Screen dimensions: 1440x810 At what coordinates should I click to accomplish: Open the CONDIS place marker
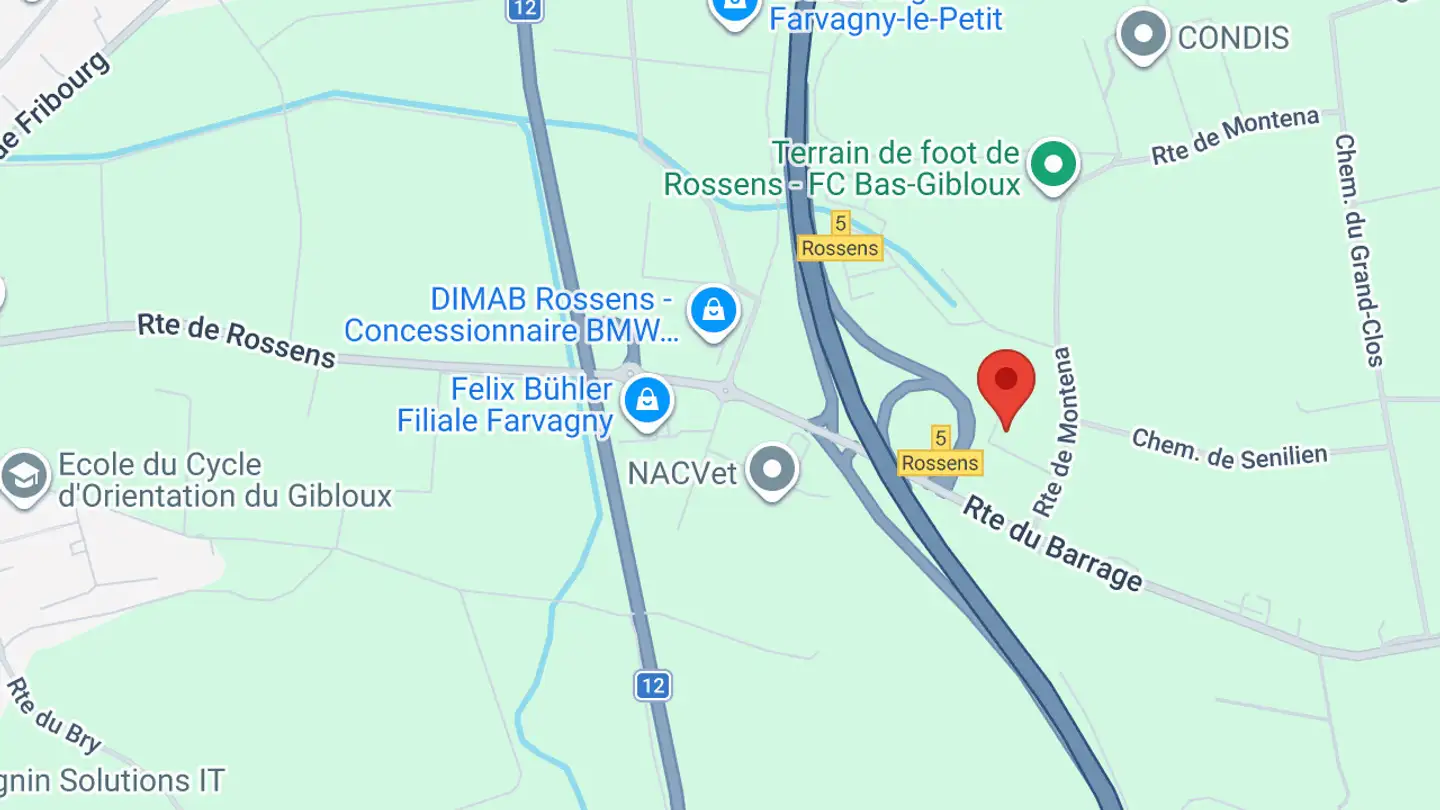click(1143, 36)
